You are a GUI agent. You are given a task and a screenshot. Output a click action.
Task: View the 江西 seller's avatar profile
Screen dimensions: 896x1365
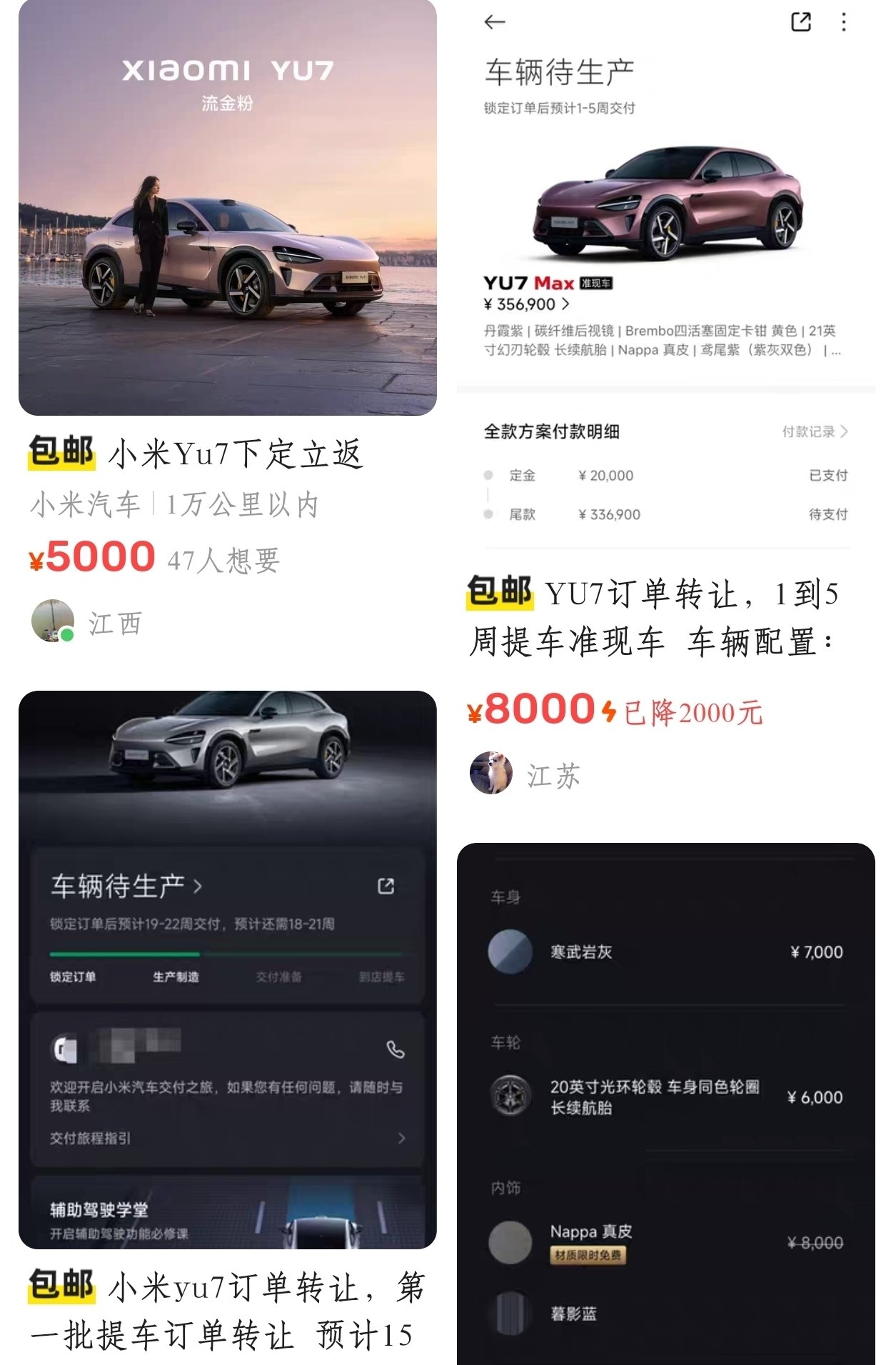tap(53, 621)
